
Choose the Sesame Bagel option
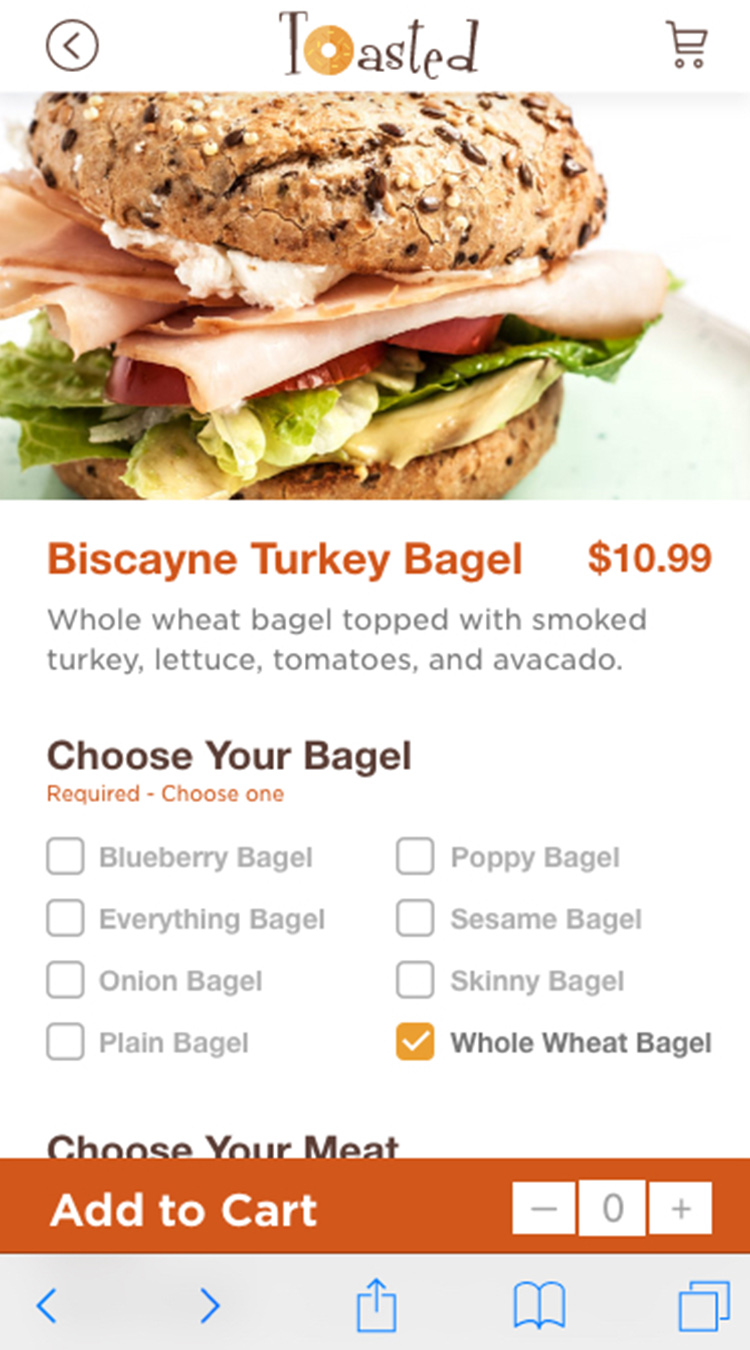pyautogui.click(x=415, y=919)
